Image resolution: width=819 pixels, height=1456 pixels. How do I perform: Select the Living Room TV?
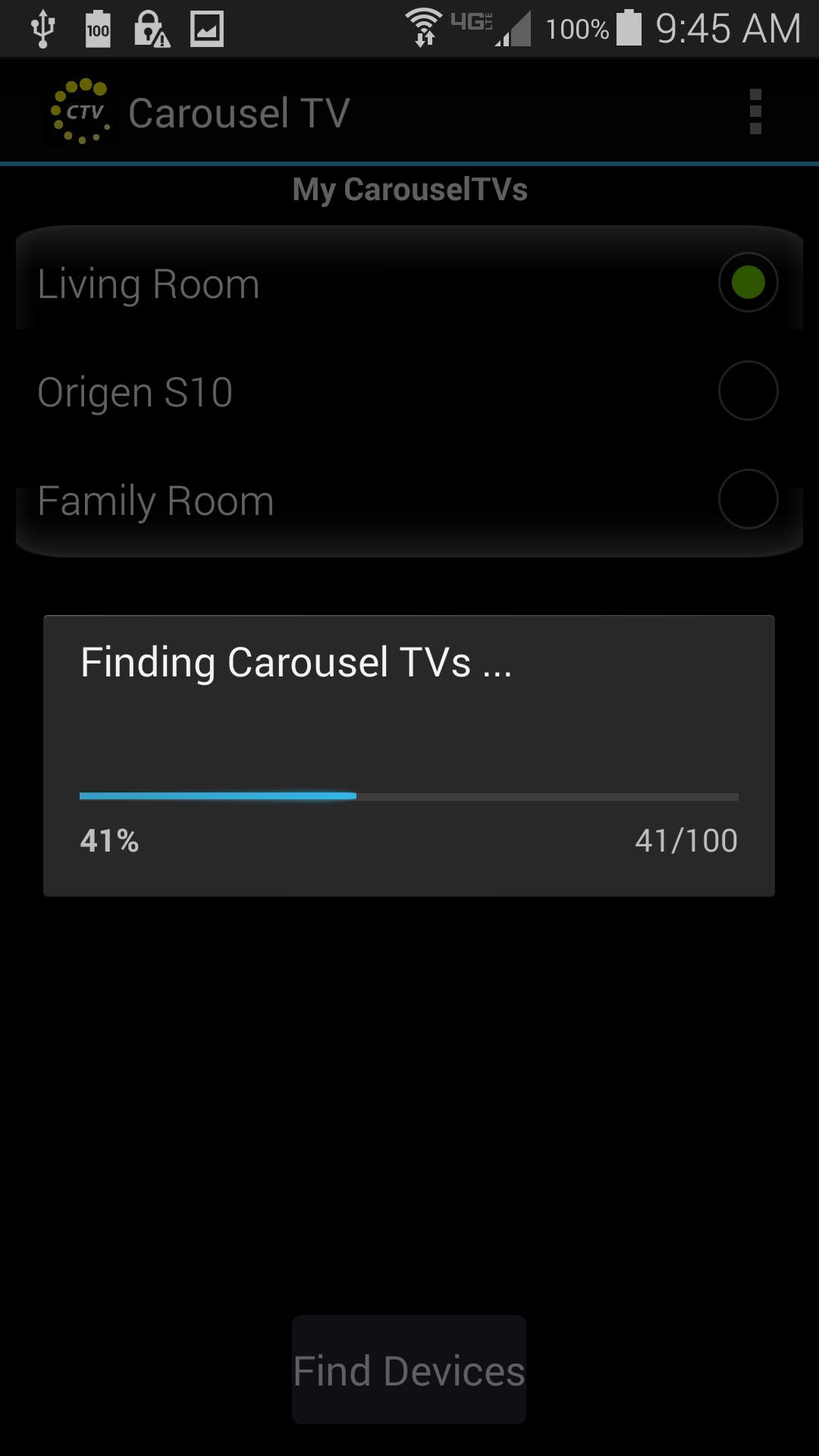[748, 283]
